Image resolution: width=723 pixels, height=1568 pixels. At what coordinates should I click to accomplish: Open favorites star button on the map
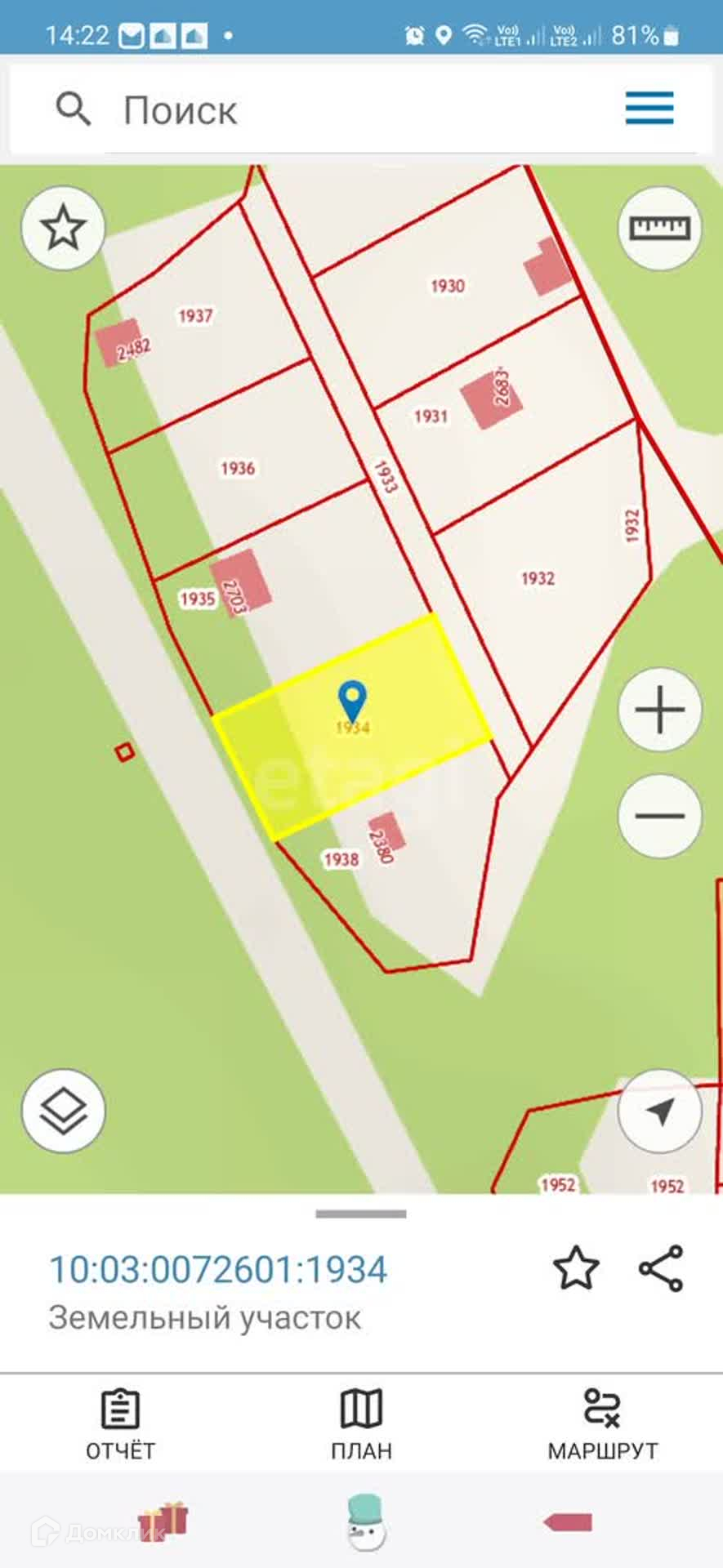63,229
